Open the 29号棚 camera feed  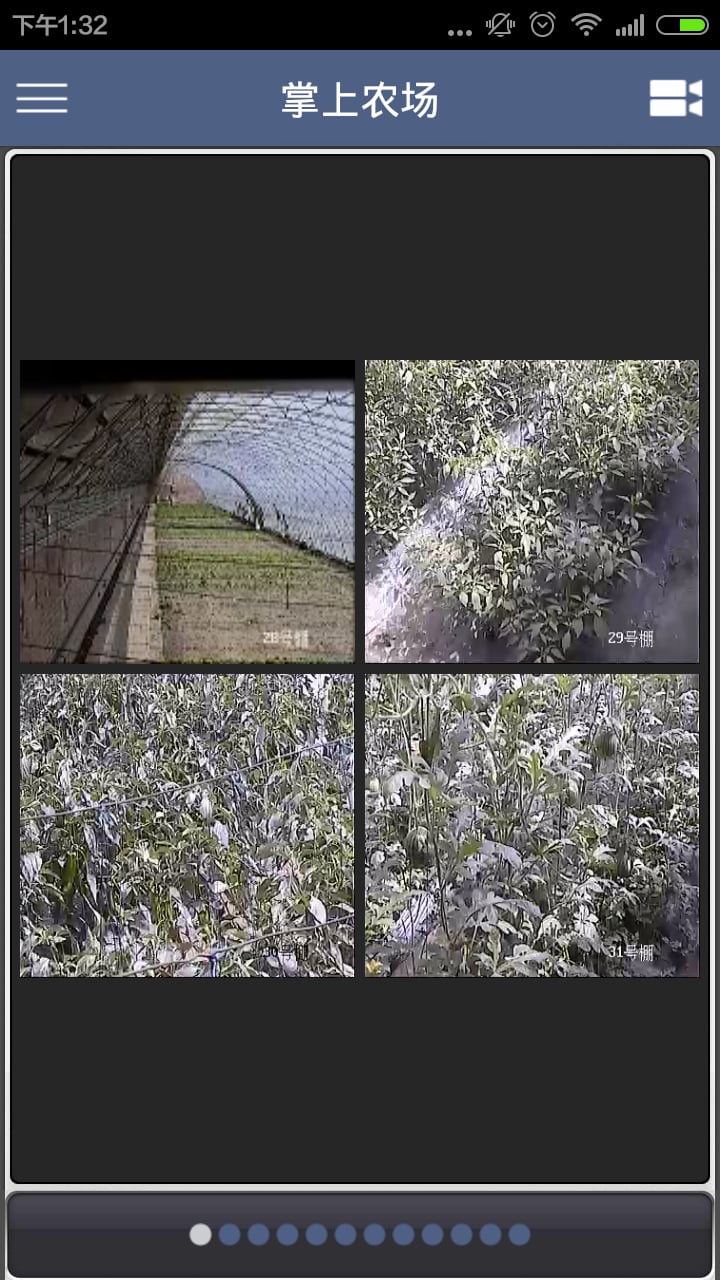click(532, 511)
